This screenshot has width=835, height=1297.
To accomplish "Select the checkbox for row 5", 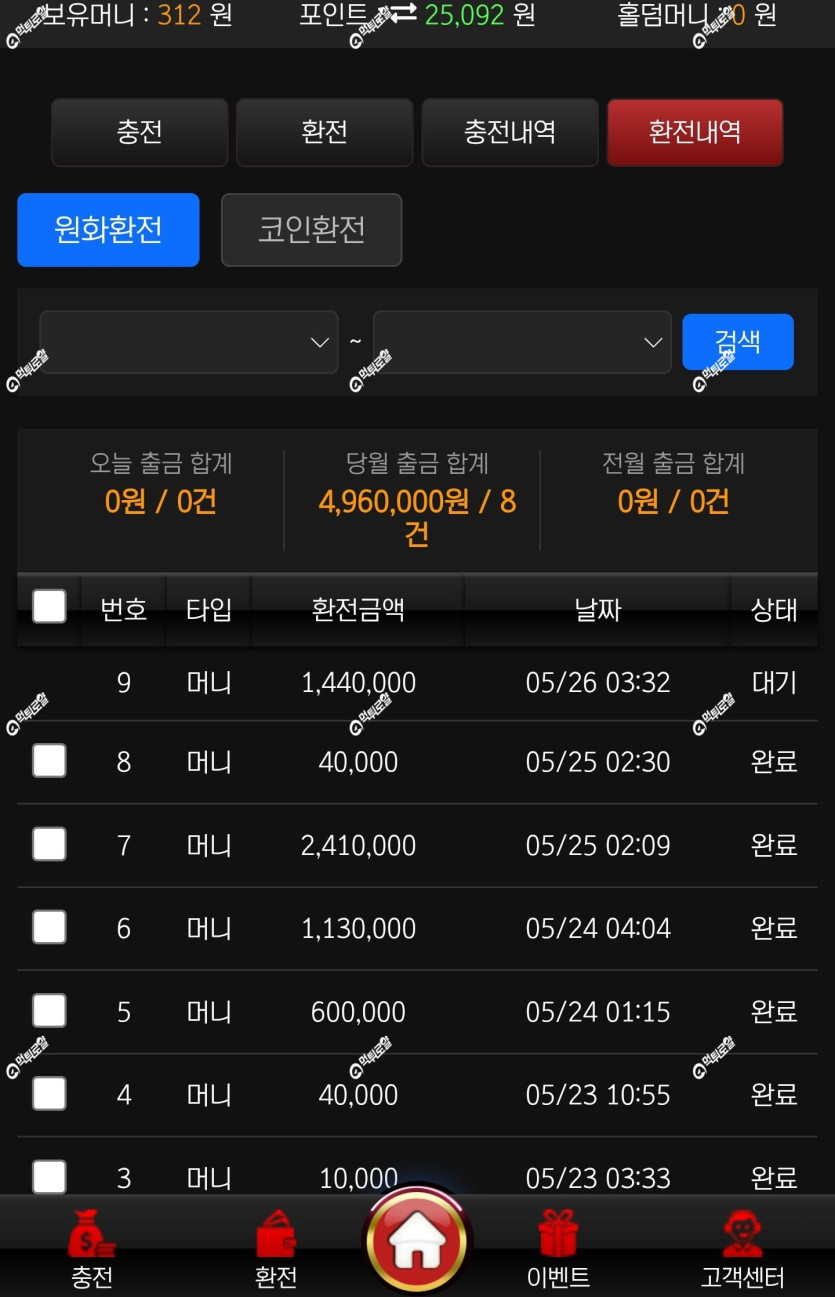I will click(49, 1011).
